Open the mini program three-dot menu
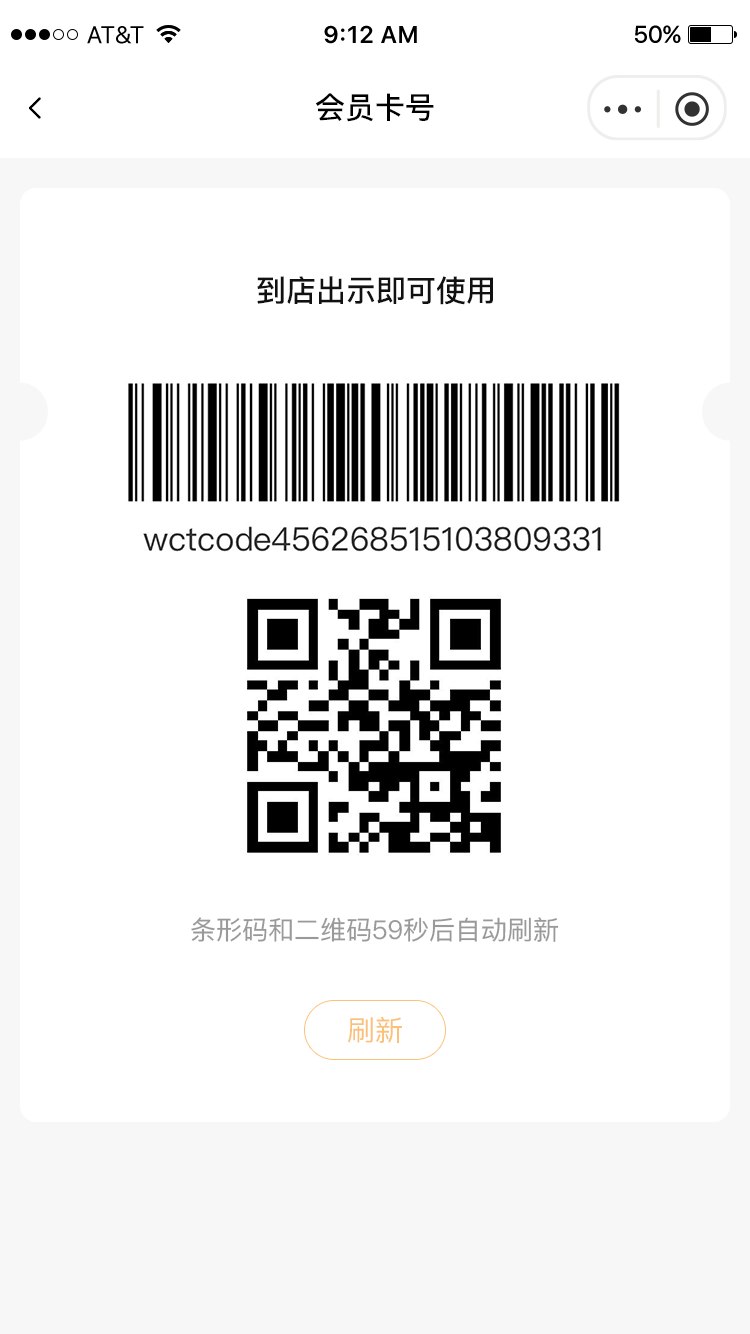 (622, 108)
